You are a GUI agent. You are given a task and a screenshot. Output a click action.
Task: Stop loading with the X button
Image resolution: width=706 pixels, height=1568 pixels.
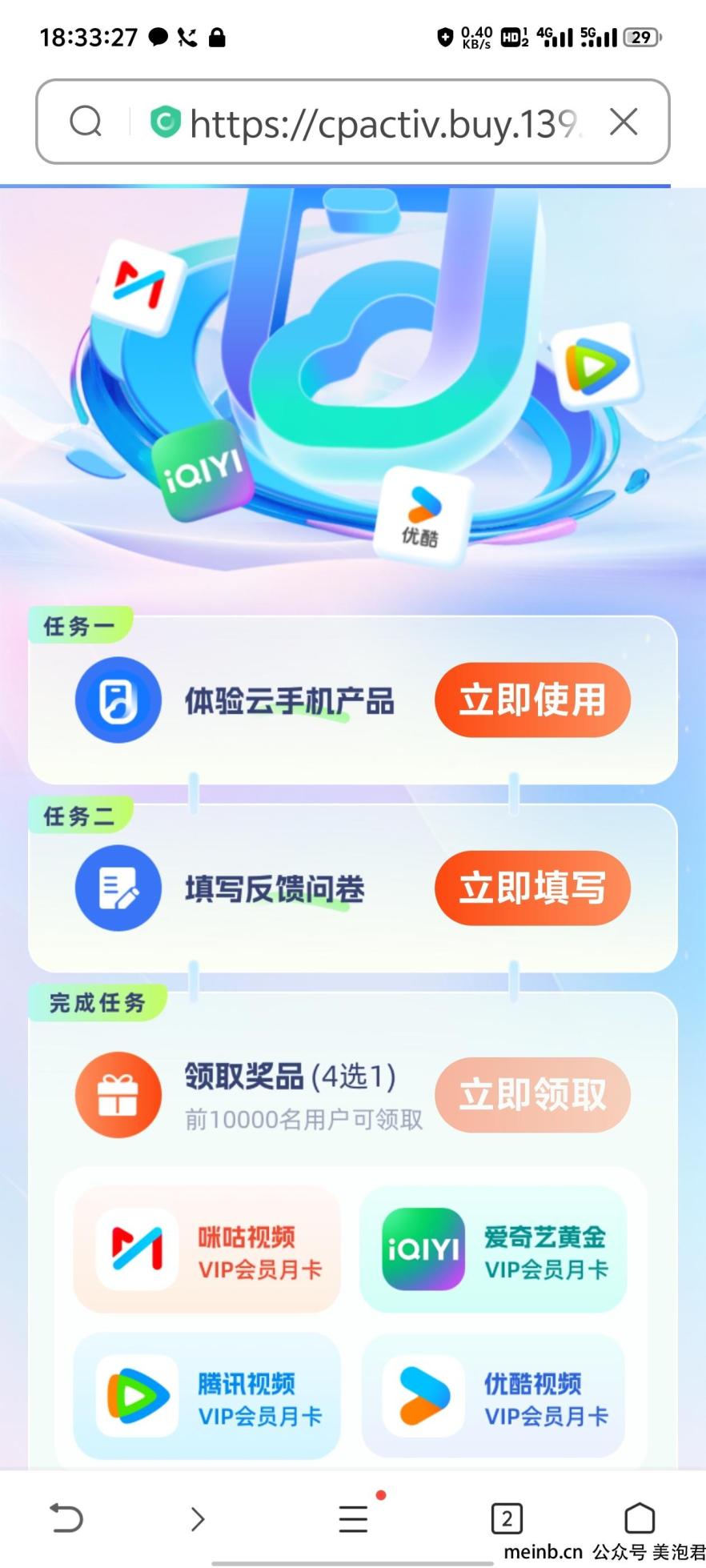pos(624,122)
